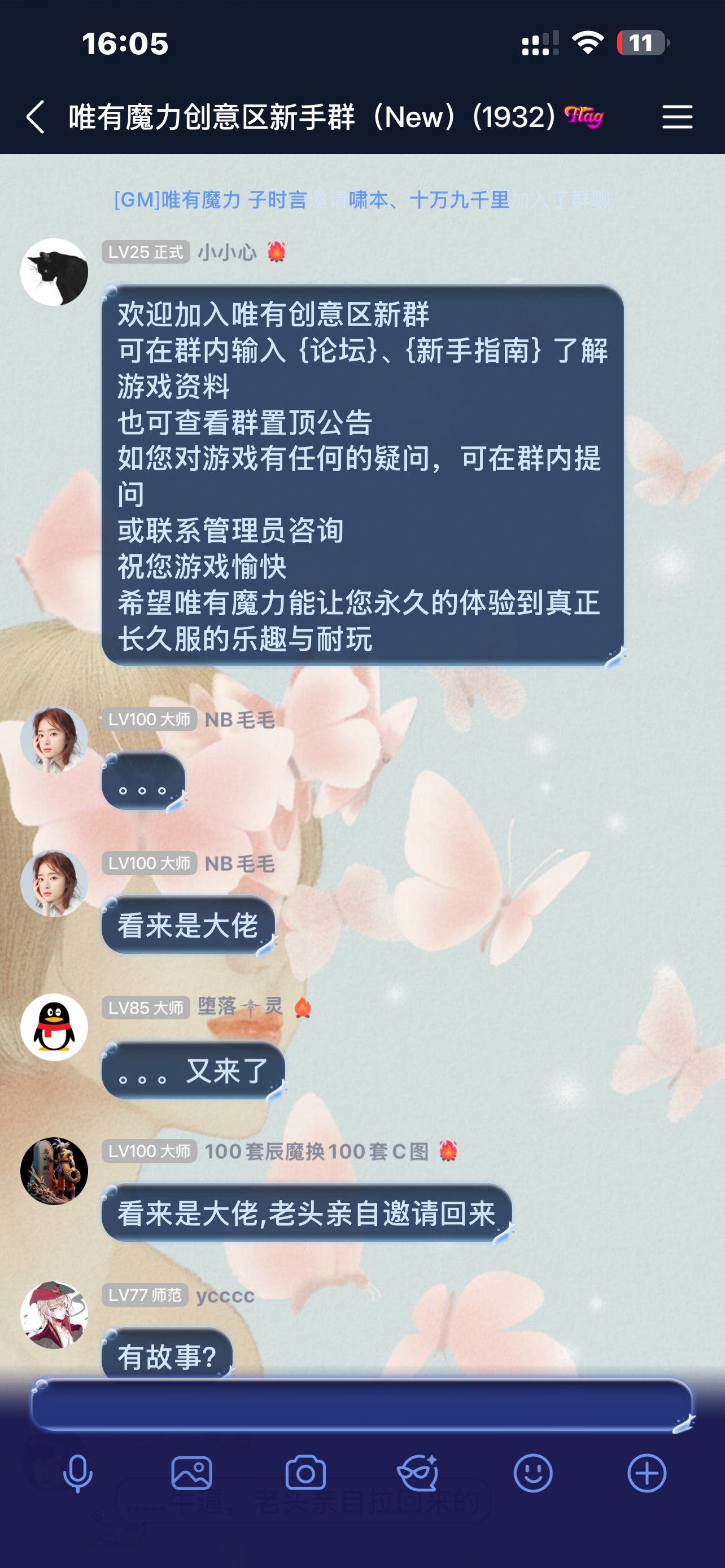
Task: Open invited member 啸本 link
Action: [x=368, y=200]
